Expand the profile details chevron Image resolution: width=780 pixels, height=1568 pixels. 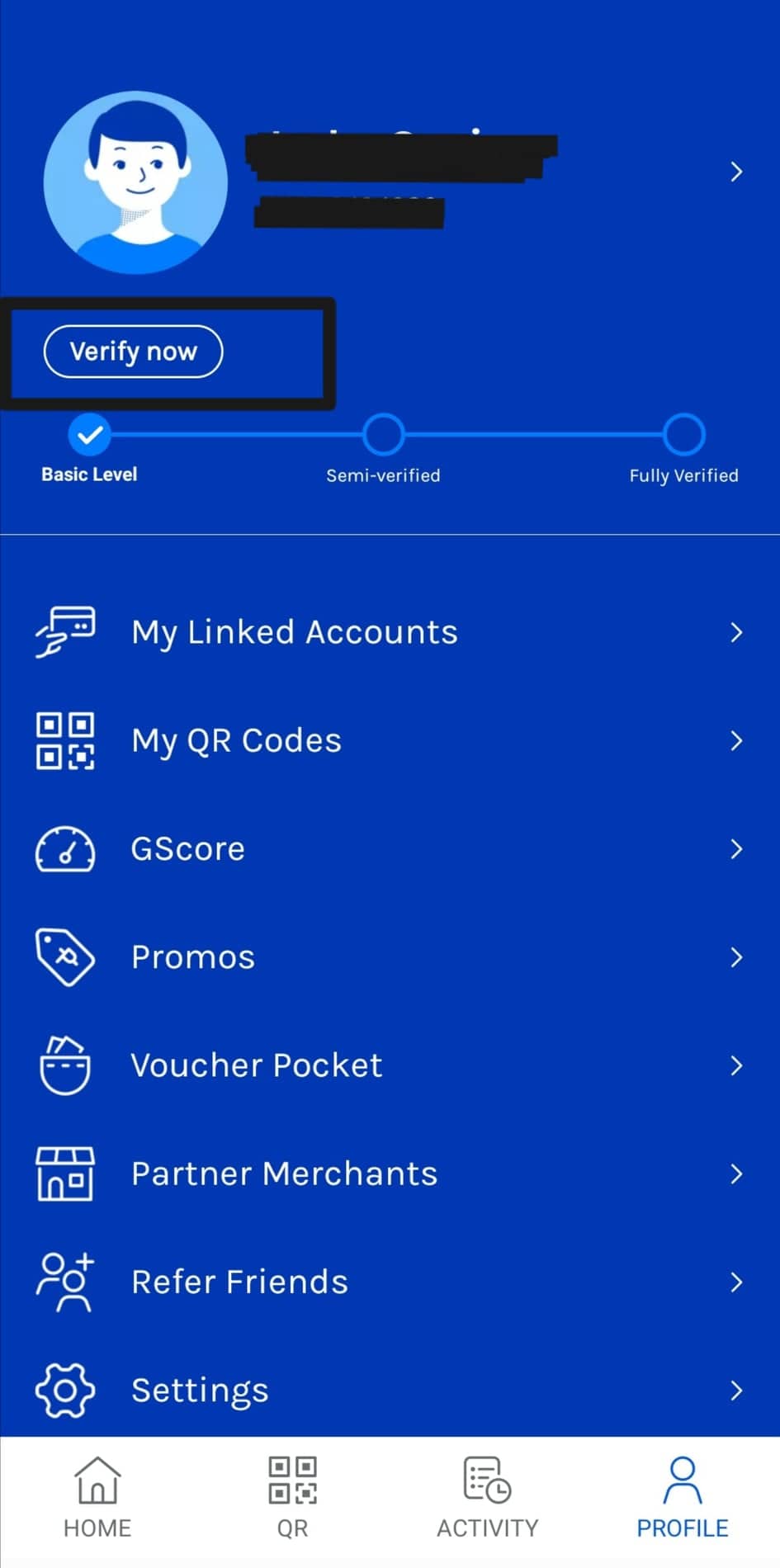click(x=736, y=172)
